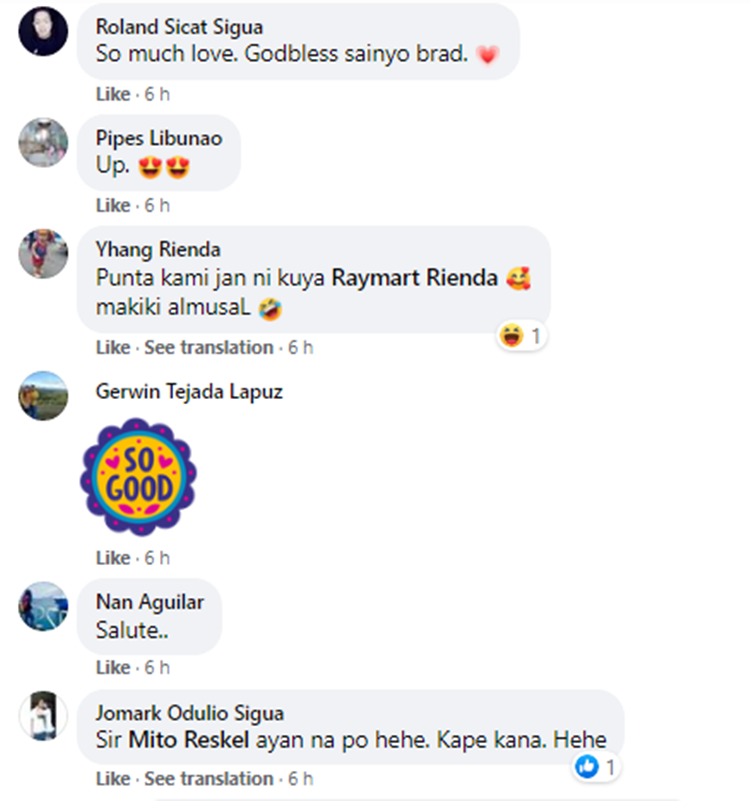Screen dimensions: 750x801
Task: See translation of Jomark Odulio Sigua's comment
Action: click(x=209, y=778)
